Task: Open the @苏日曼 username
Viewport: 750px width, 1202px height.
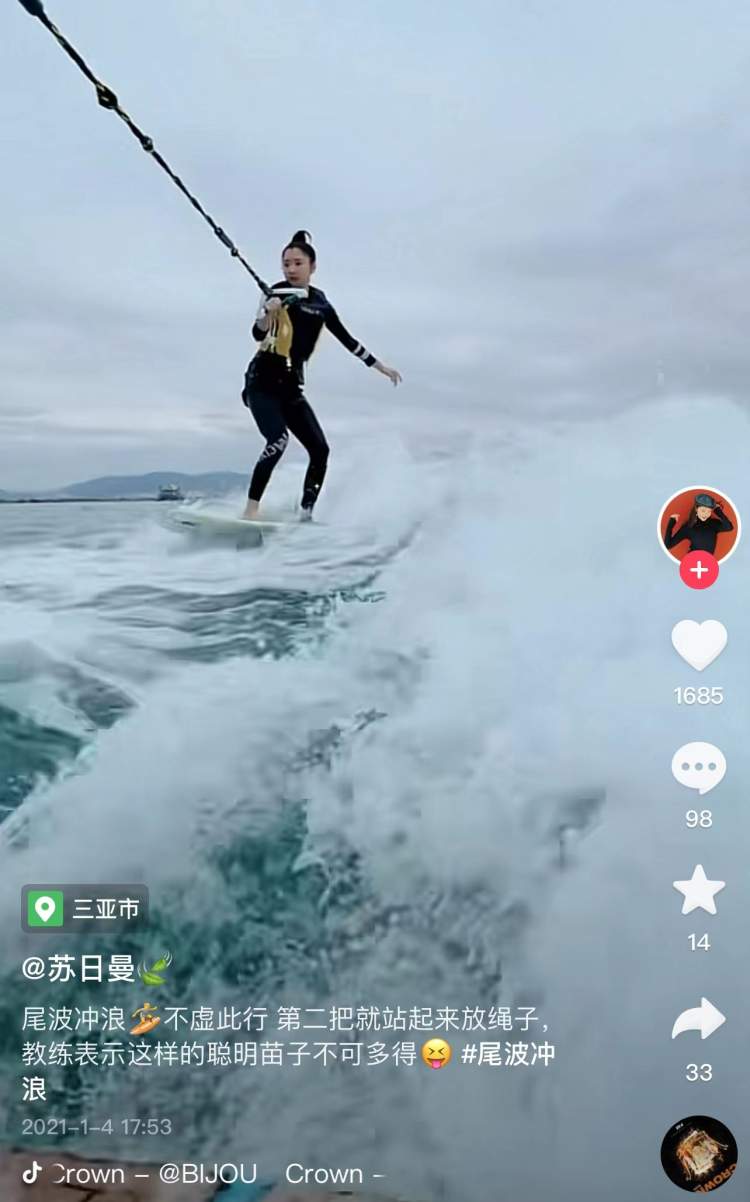Action: [80, 968]
